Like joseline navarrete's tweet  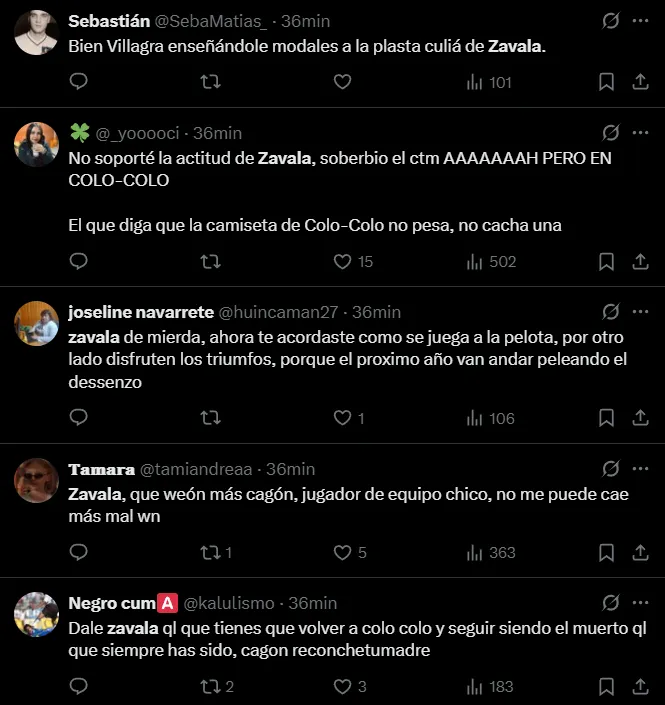point(343,418)
